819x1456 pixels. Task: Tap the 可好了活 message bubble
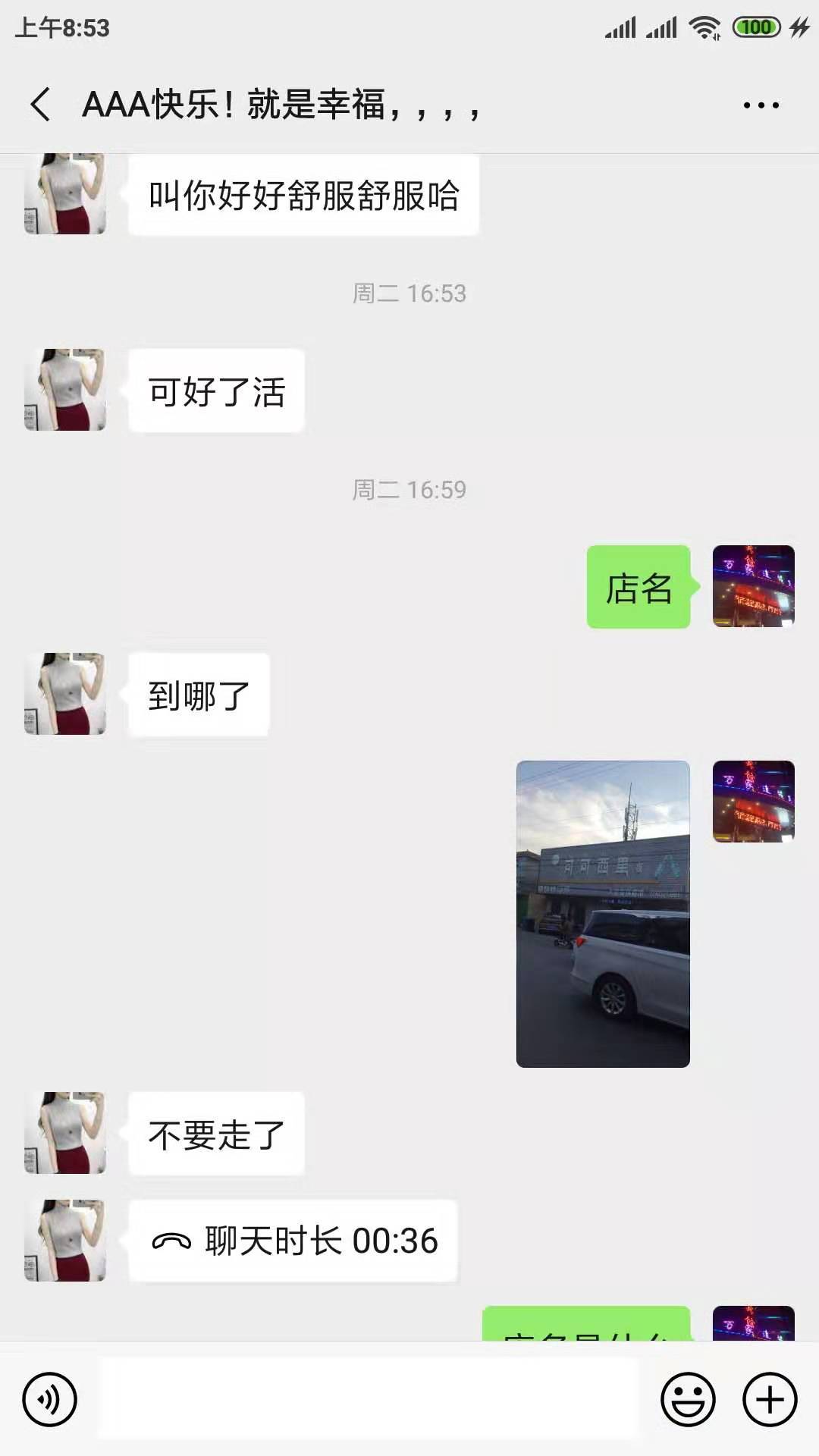(215, 389)
